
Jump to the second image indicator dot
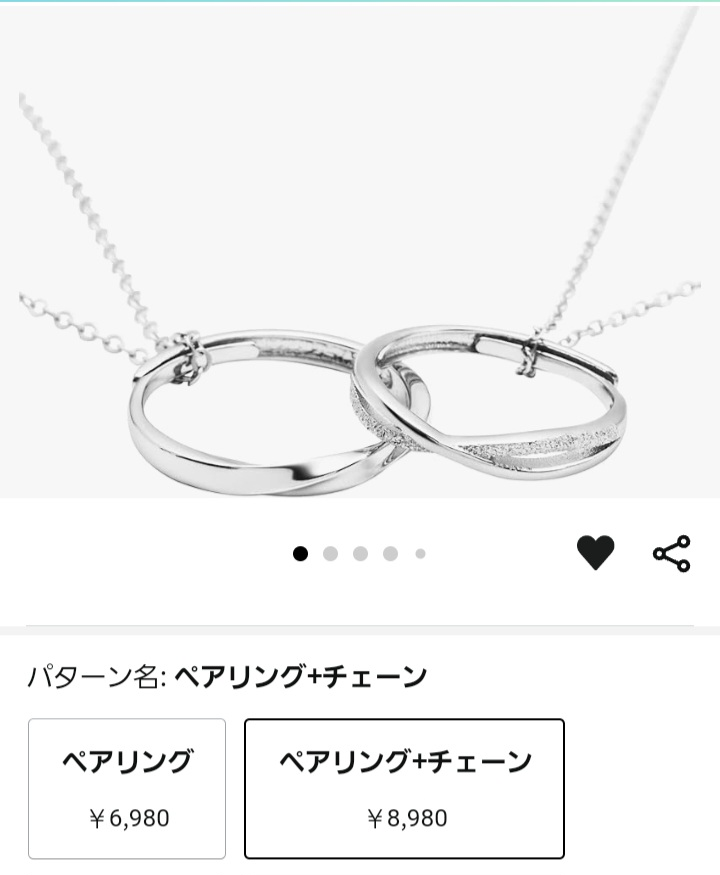[330, 554]
